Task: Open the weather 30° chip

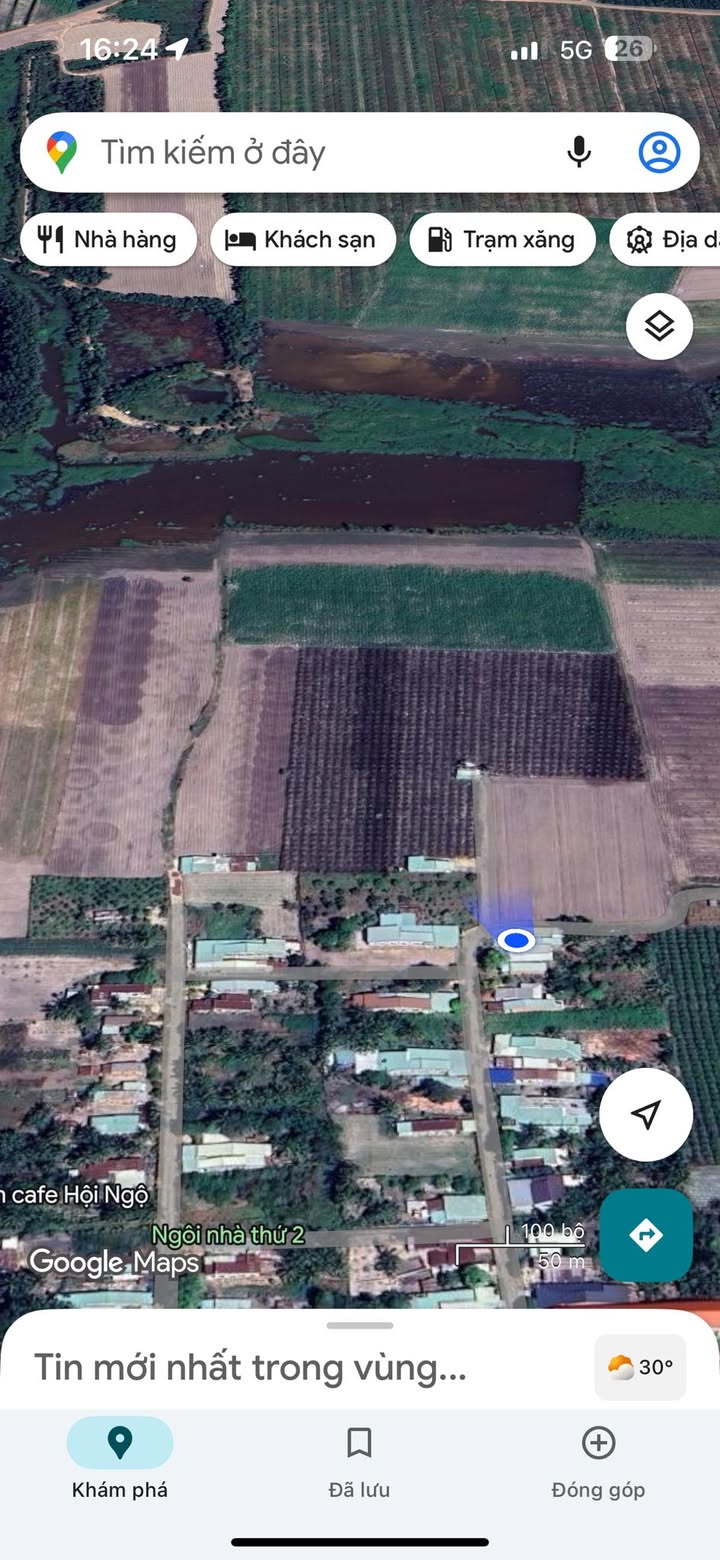Action: click(x=640, y=1367)
